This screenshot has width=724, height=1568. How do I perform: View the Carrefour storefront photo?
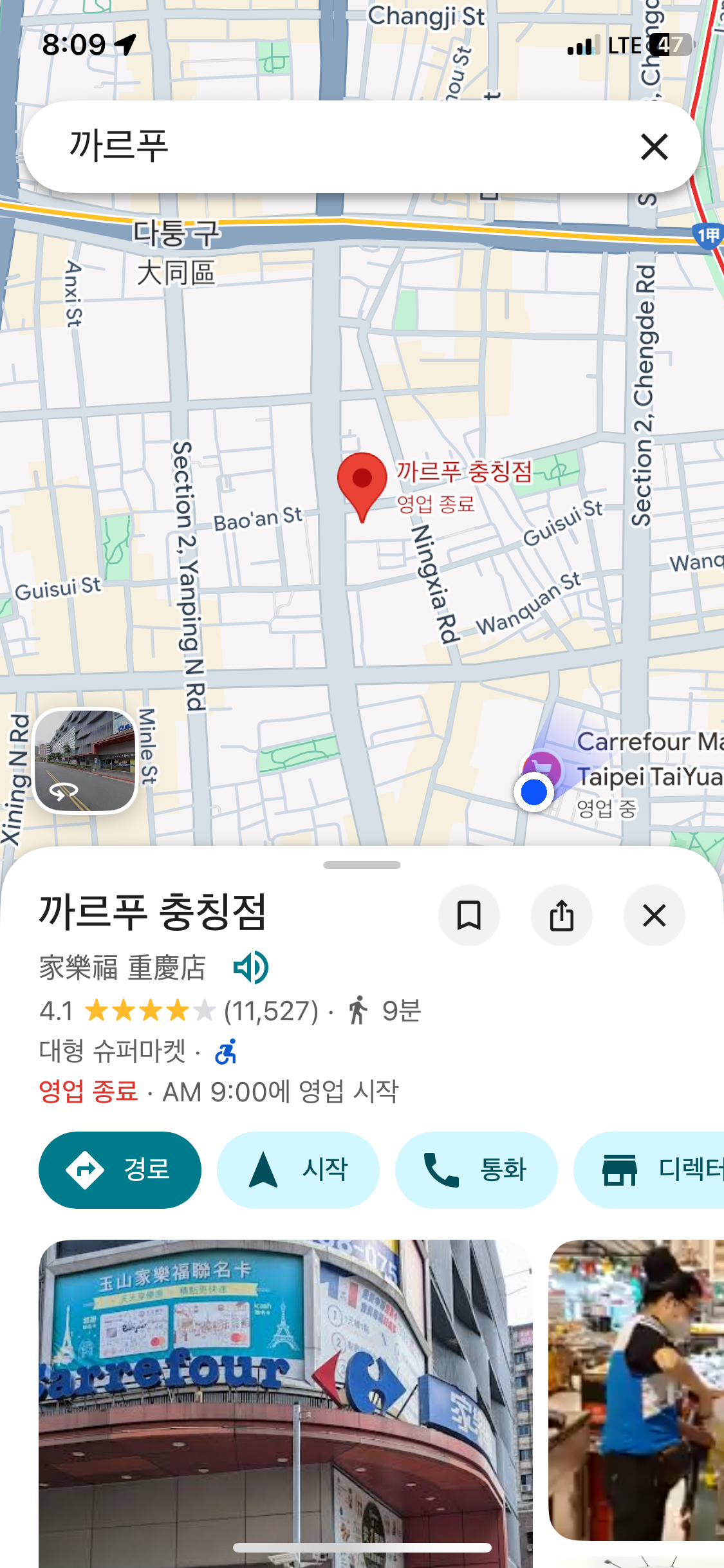(285, 1397)
